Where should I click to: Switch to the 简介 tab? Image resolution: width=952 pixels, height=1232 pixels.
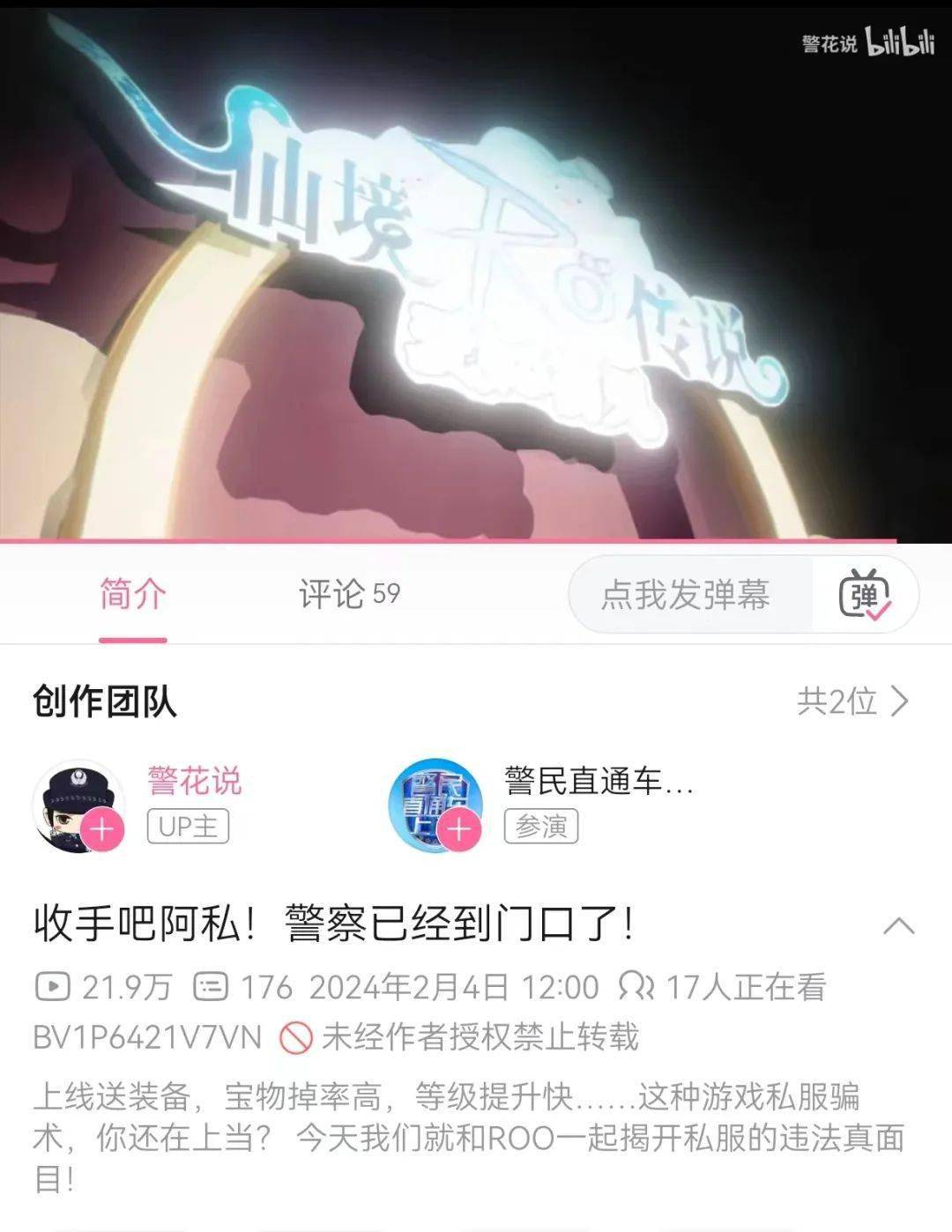132,595
